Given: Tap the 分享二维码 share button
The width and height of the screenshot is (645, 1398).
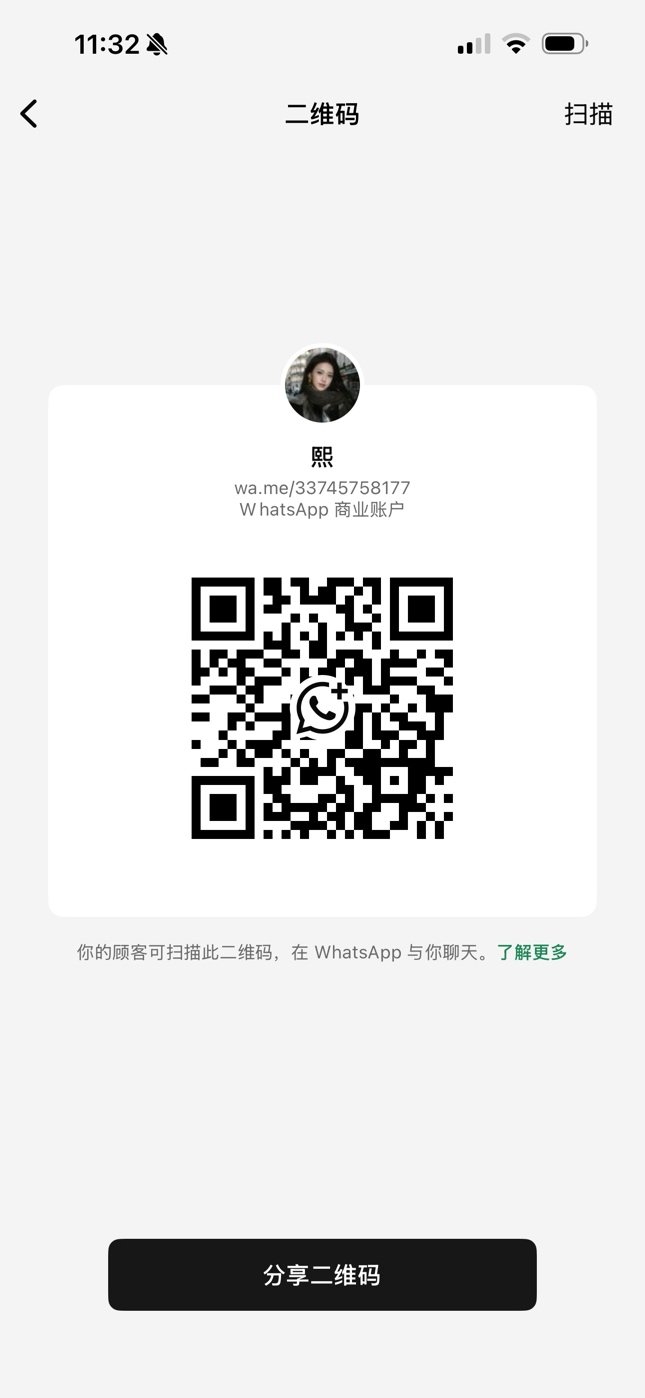Looking at the screenshot, I should click(x=322, y=1275).
